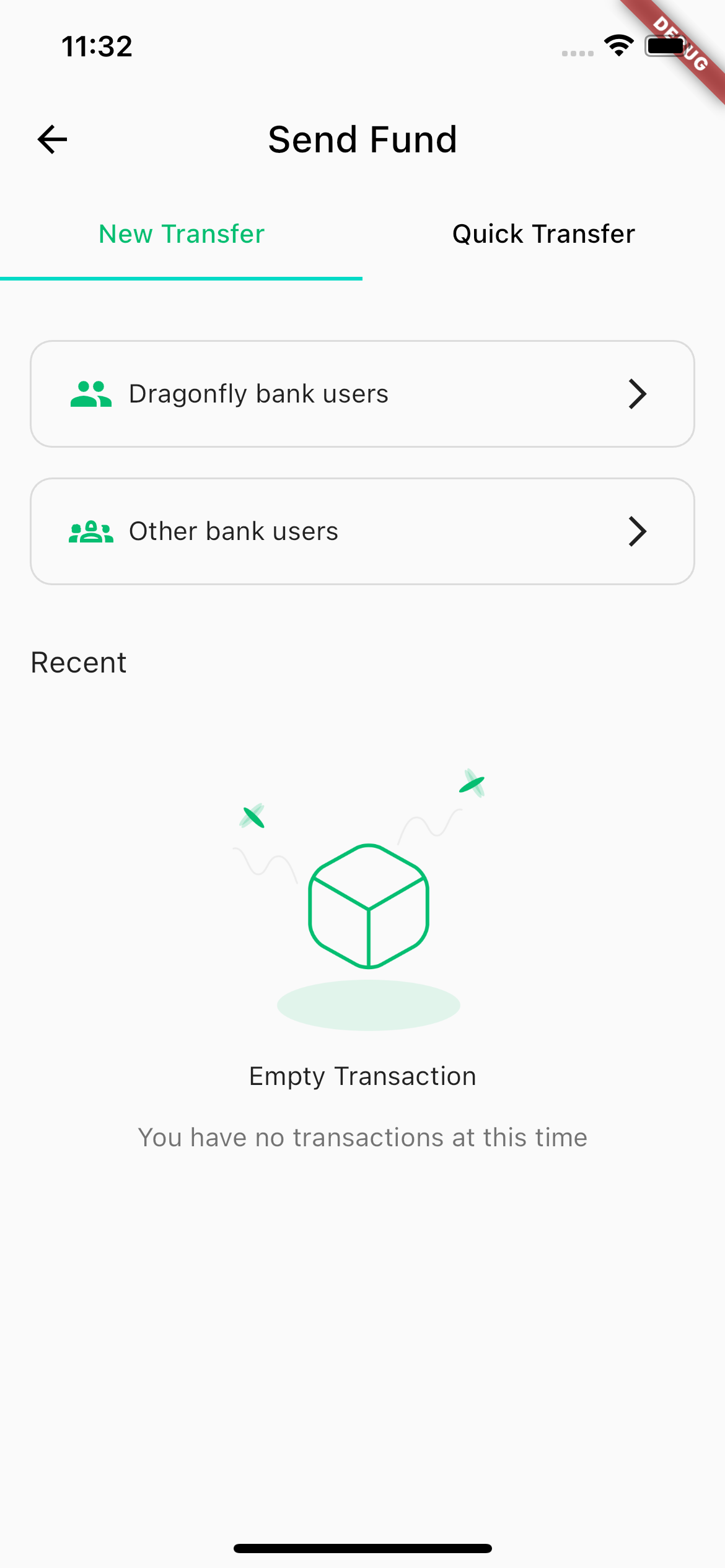The width and height of the screenshot is (725, 1568).
Task: Go back using the arrow icon
Action: tap(52, 139)
